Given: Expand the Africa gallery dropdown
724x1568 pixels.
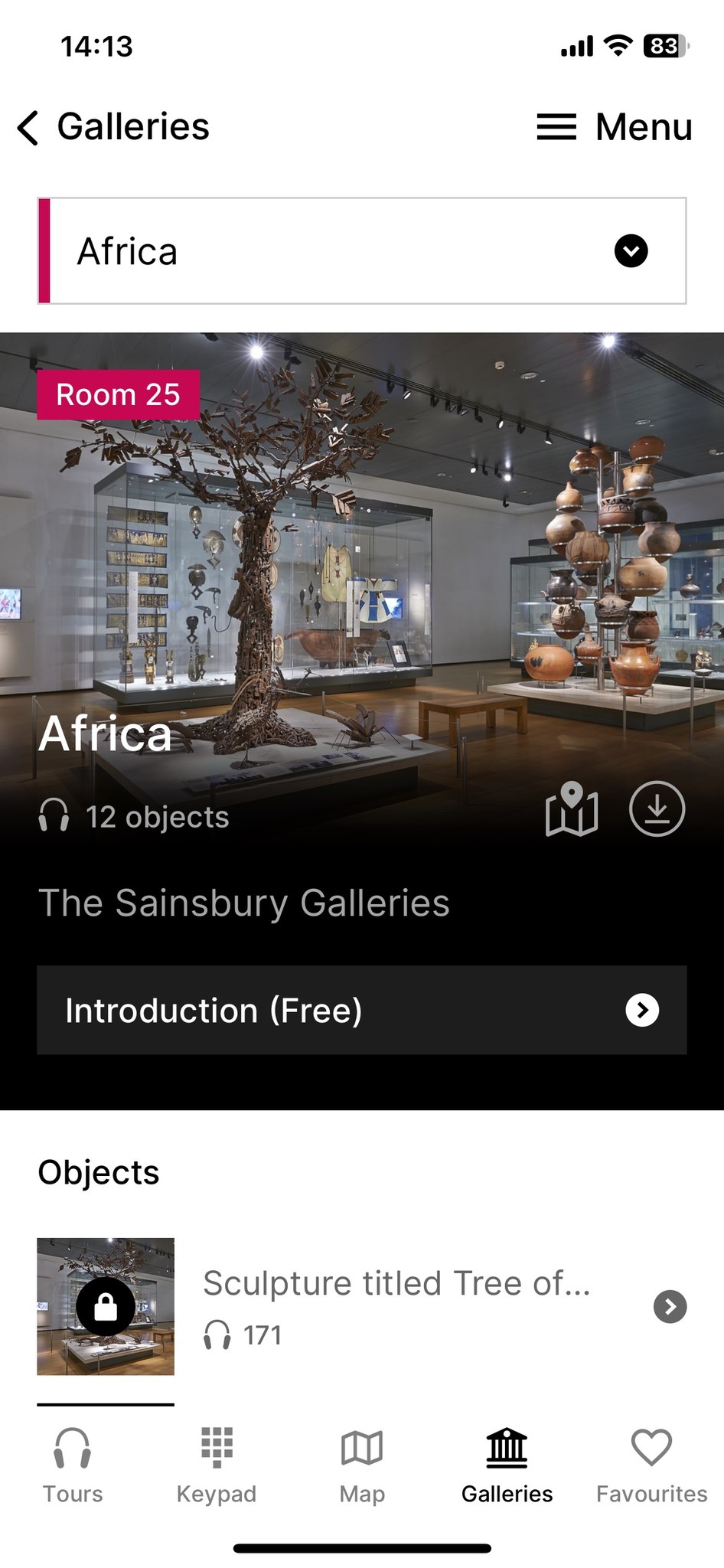Looking at the screenshot, I should (x=362, y=251).
